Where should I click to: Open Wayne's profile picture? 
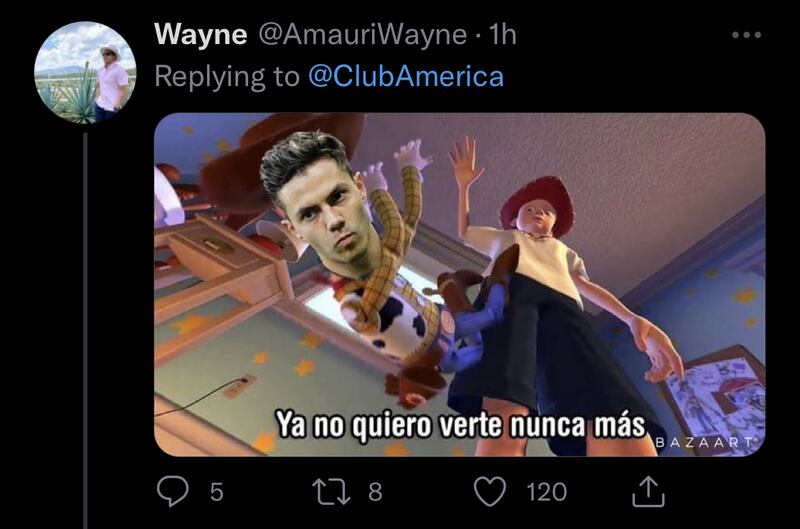click(x=85, y=72)
